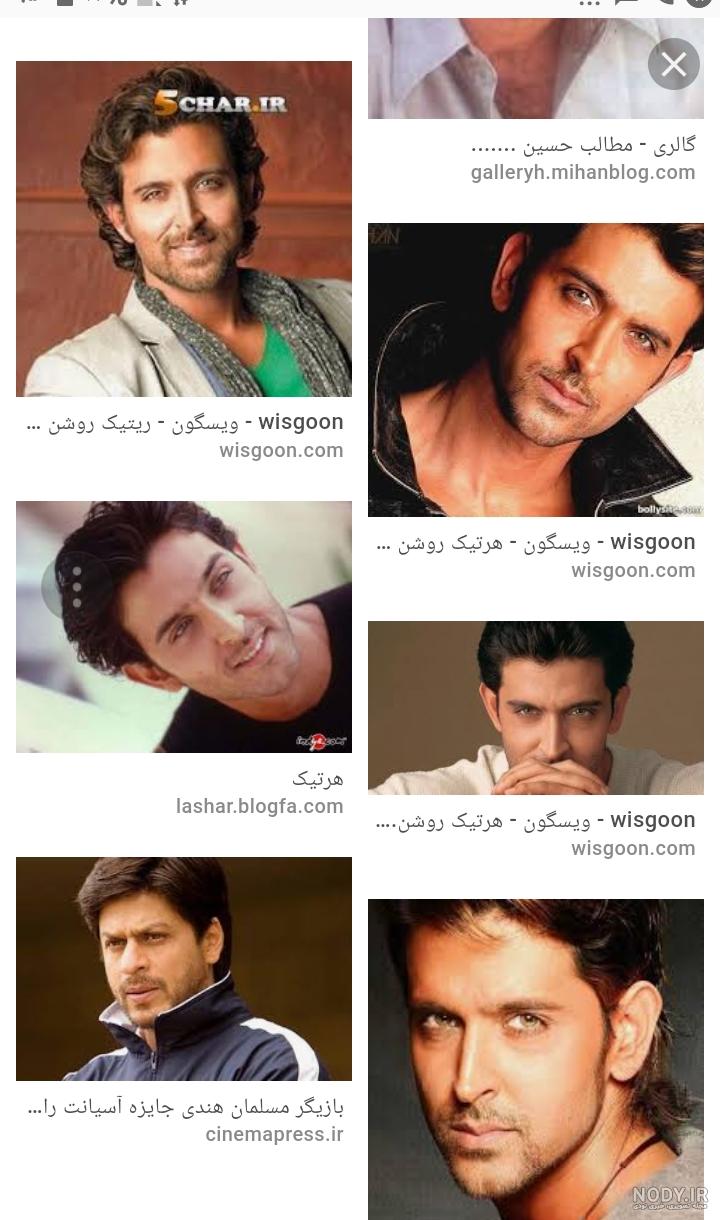720x1220 pixels.
Task: Open the nody.ir watermarked close-up image
Action: click(x=536, y=1059)
